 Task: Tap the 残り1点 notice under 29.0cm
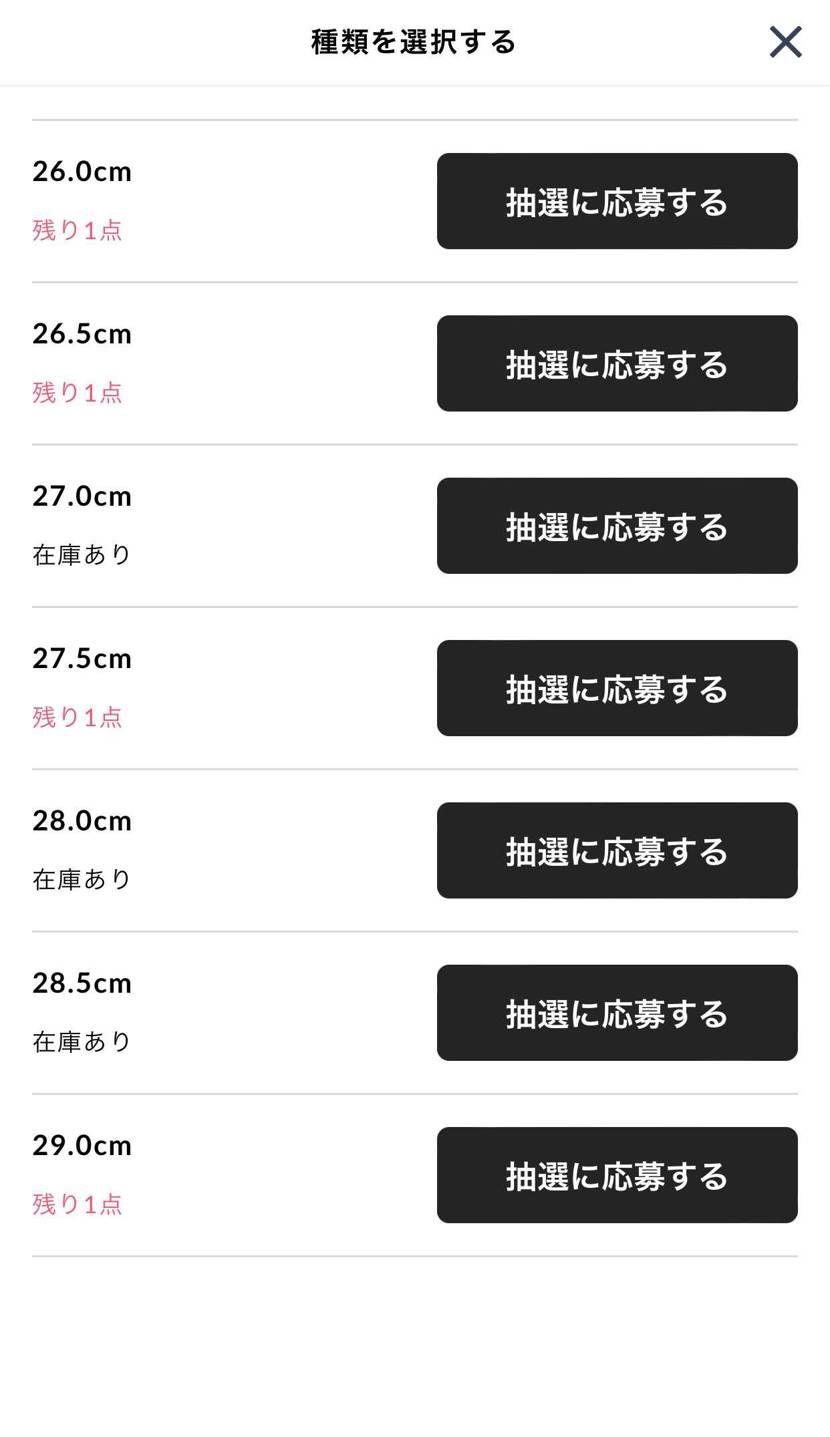click(77, 1204)
